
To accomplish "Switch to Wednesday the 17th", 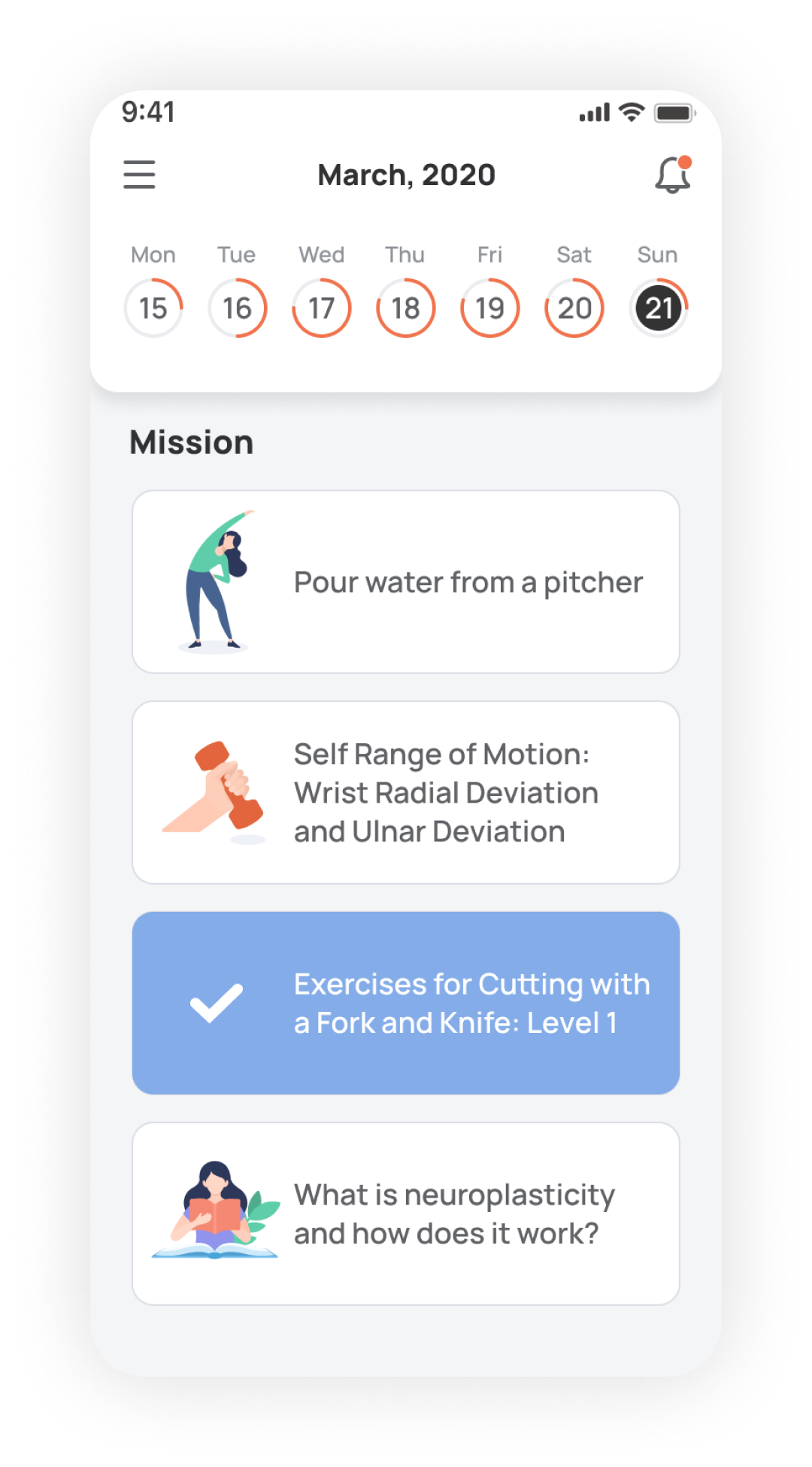I will click(322, 308).
